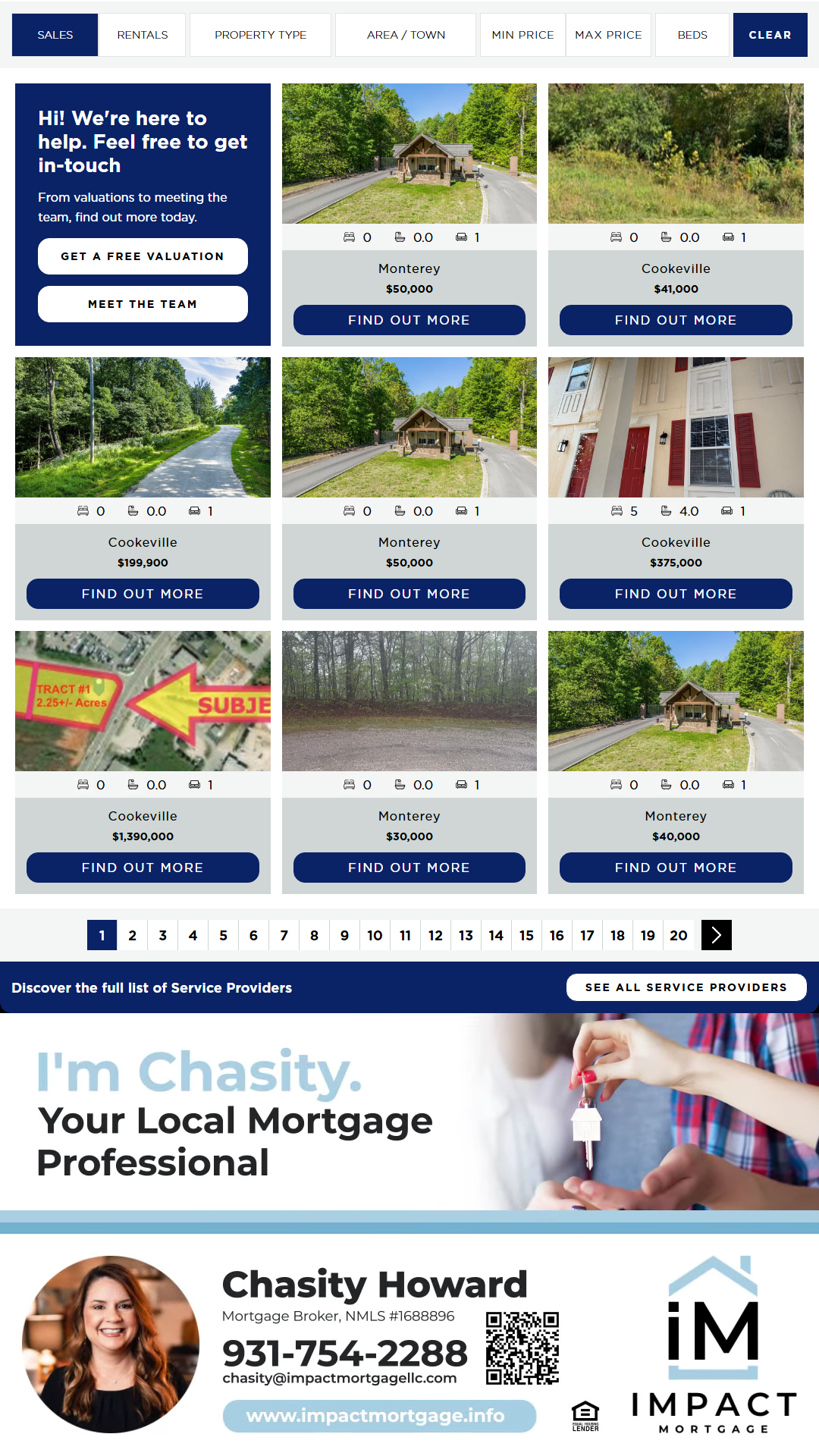Find out more about $199,900 Cookeville property
The width and height of the screenshot is (819, 1456).
click(143, 594)
